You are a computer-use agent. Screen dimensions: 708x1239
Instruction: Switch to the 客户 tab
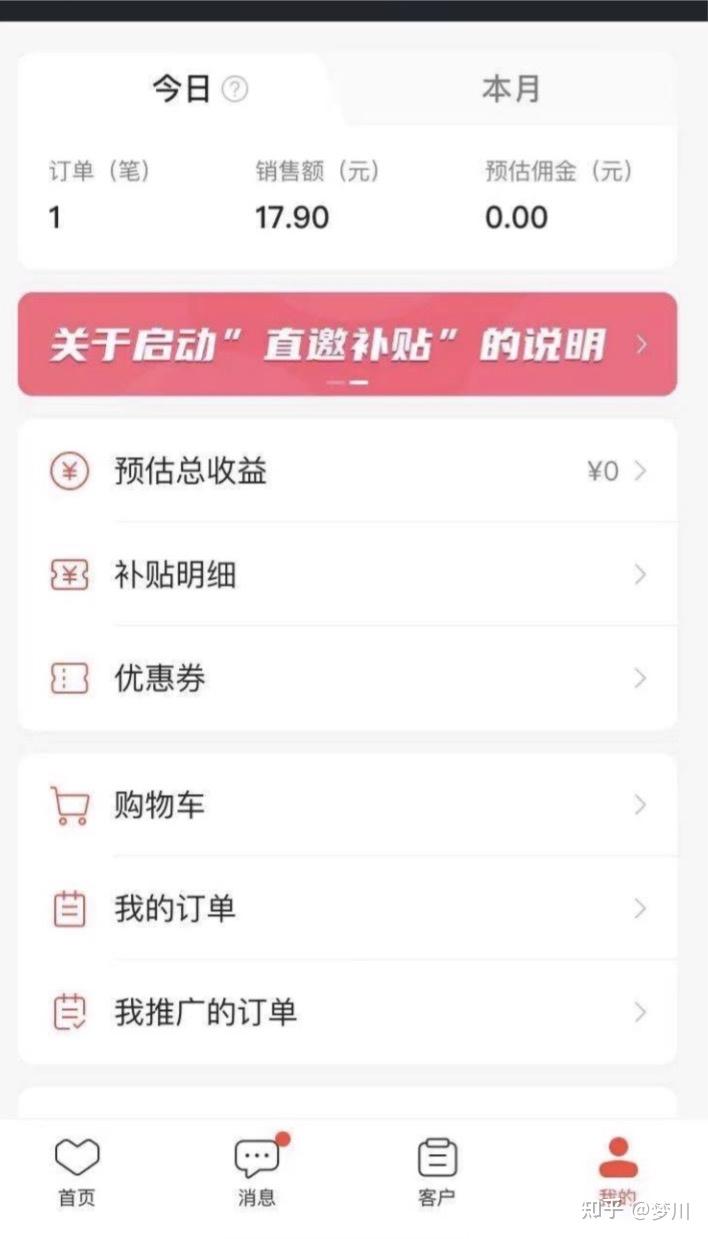(x=437, y=1172)
